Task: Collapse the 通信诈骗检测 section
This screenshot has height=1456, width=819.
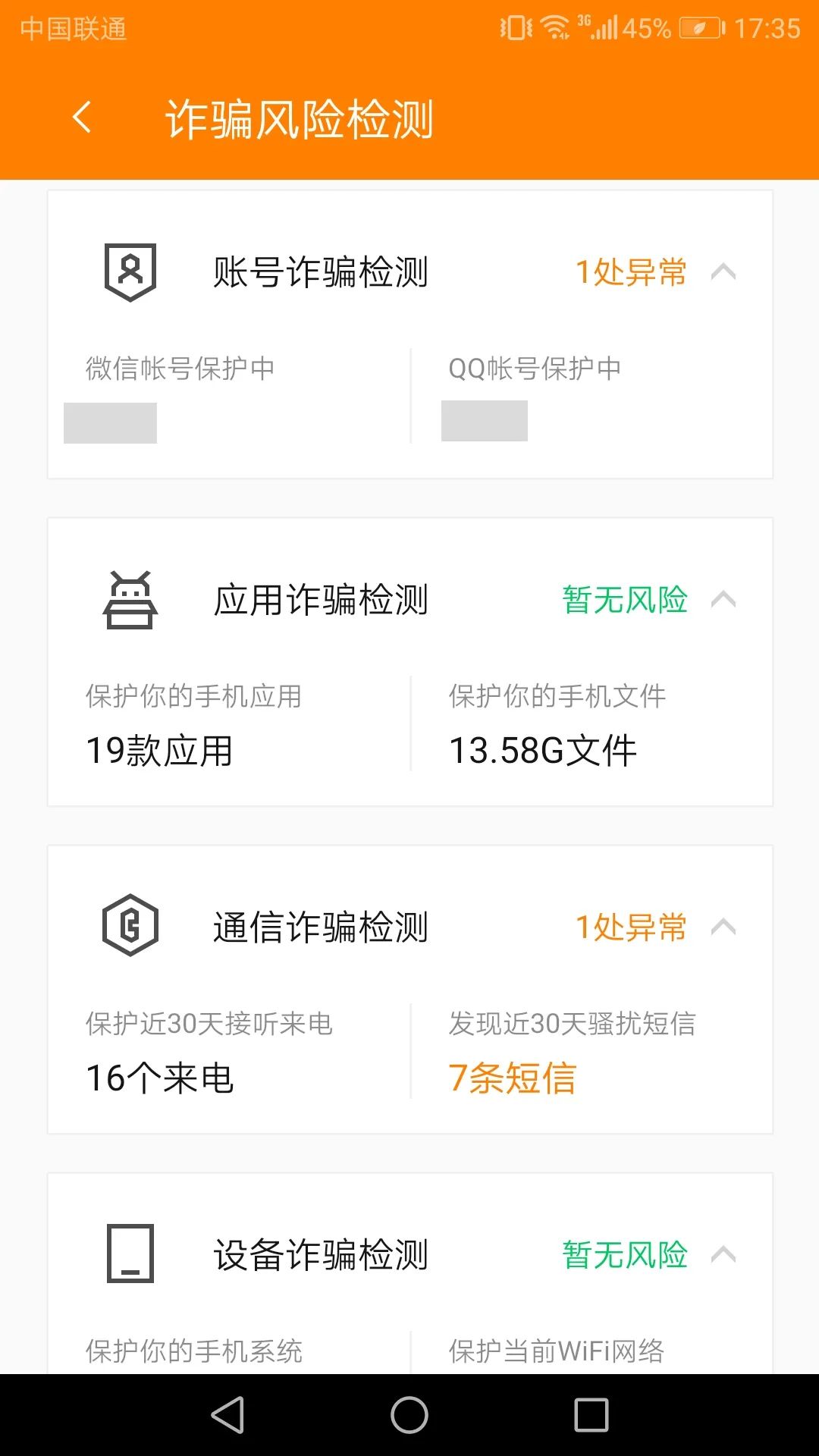Action: pos(723,927)
